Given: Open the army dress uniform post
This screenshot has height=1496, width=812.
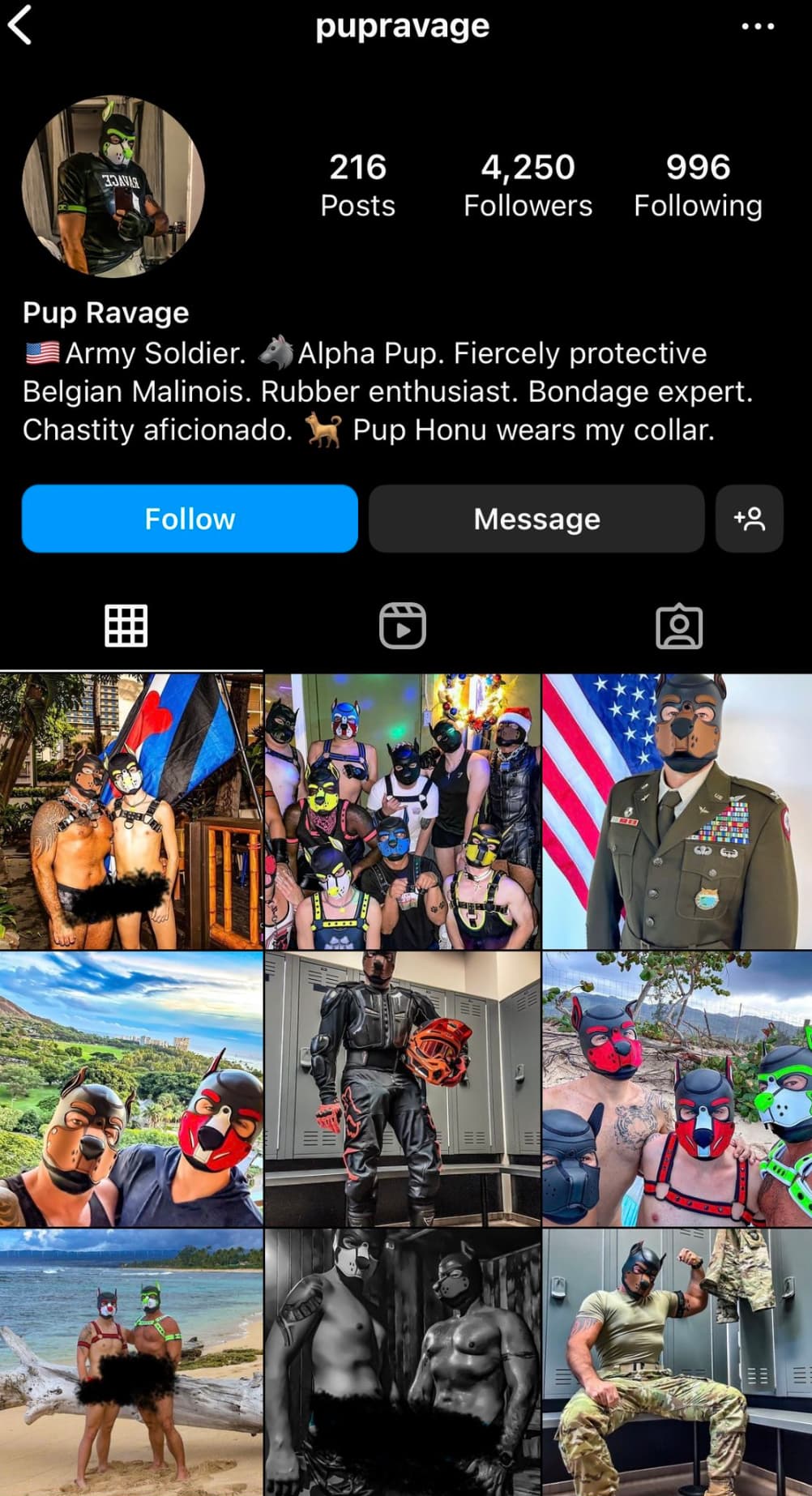Looking at the screenshot, I should pos(677,811).
